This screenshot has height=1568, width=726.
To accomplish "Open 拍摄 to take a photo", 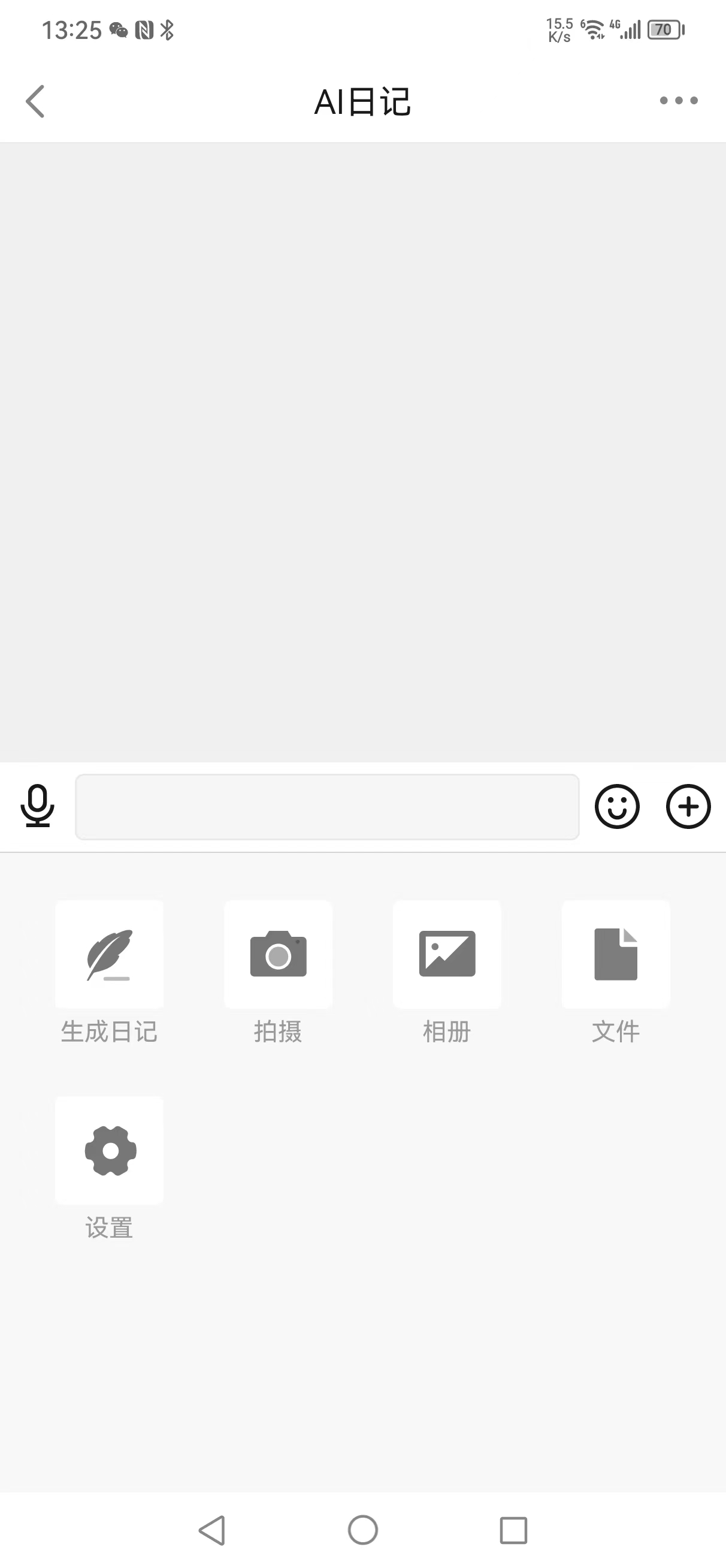I will coord(278,954).
